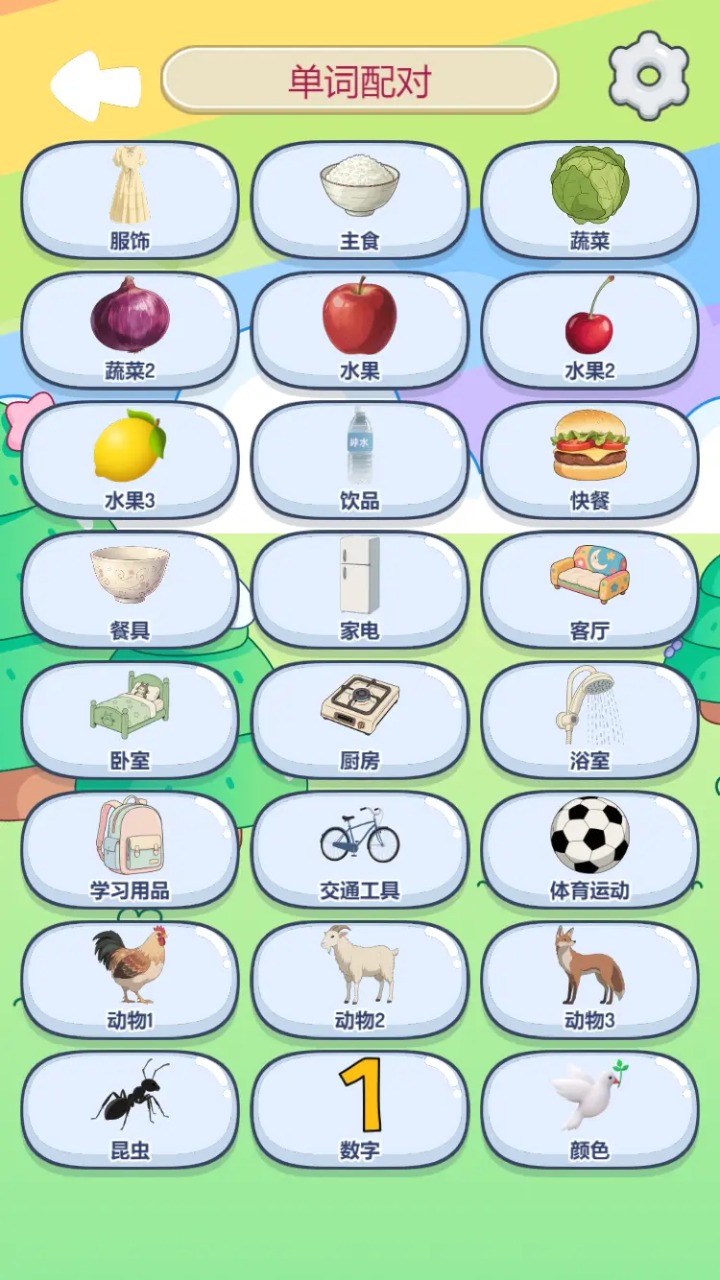Select the 数字 numbers category
Image resolution: width=720 pixels, height=1280 pixels.
[360, 1108]
